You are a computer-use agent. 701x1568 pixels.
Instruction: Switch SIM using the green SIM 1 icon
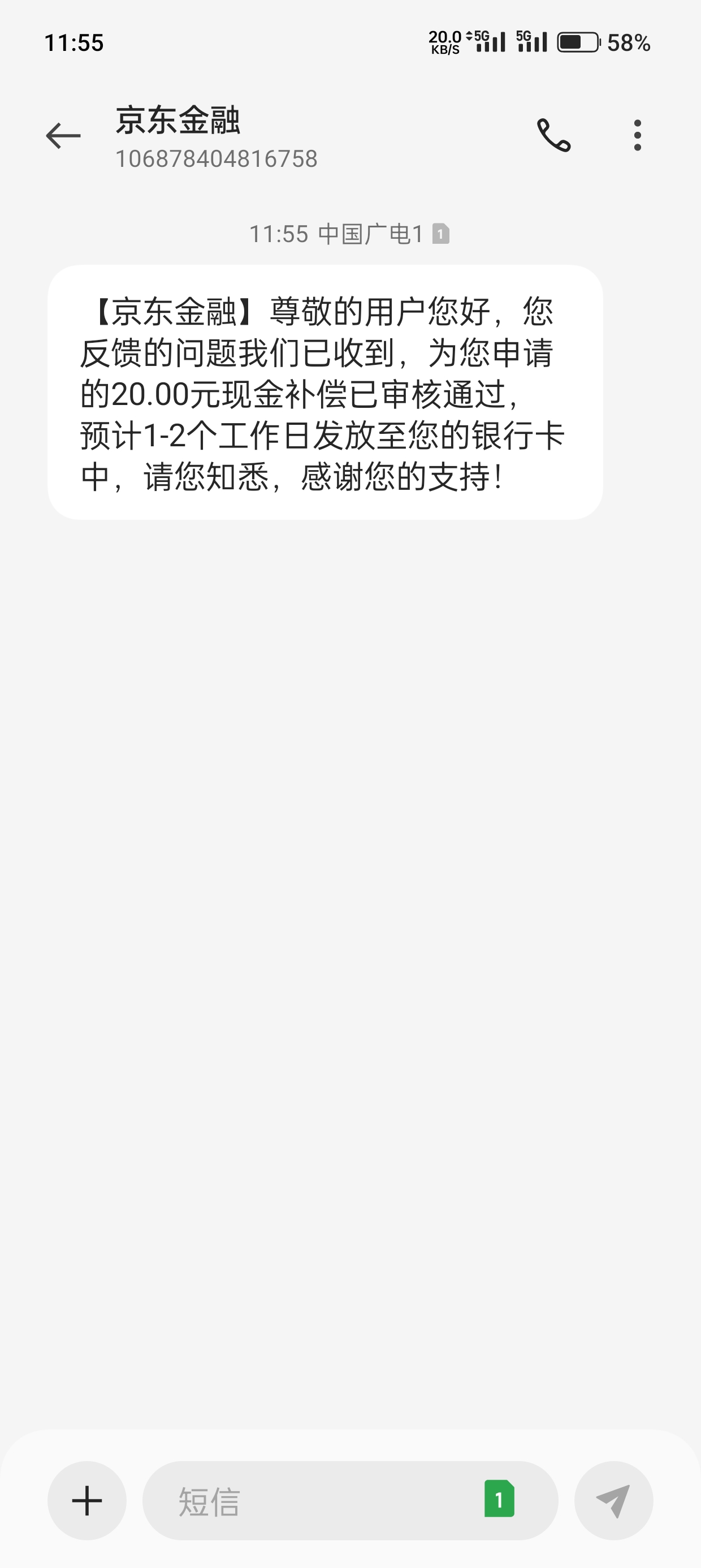(x=499, y=1499)
